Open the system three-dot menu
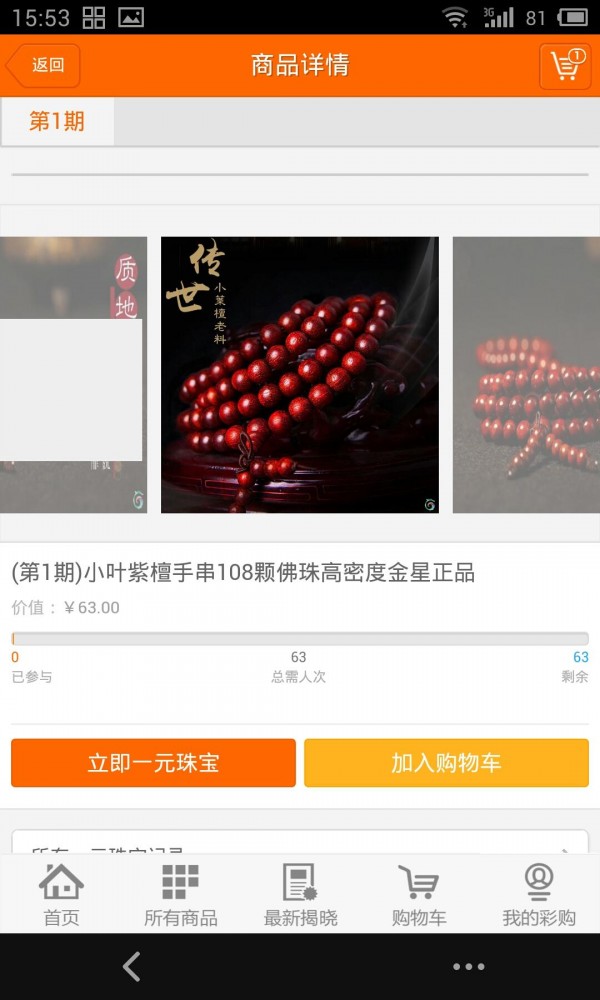This screenshot has width=600, height=1000. click(468, 966)
